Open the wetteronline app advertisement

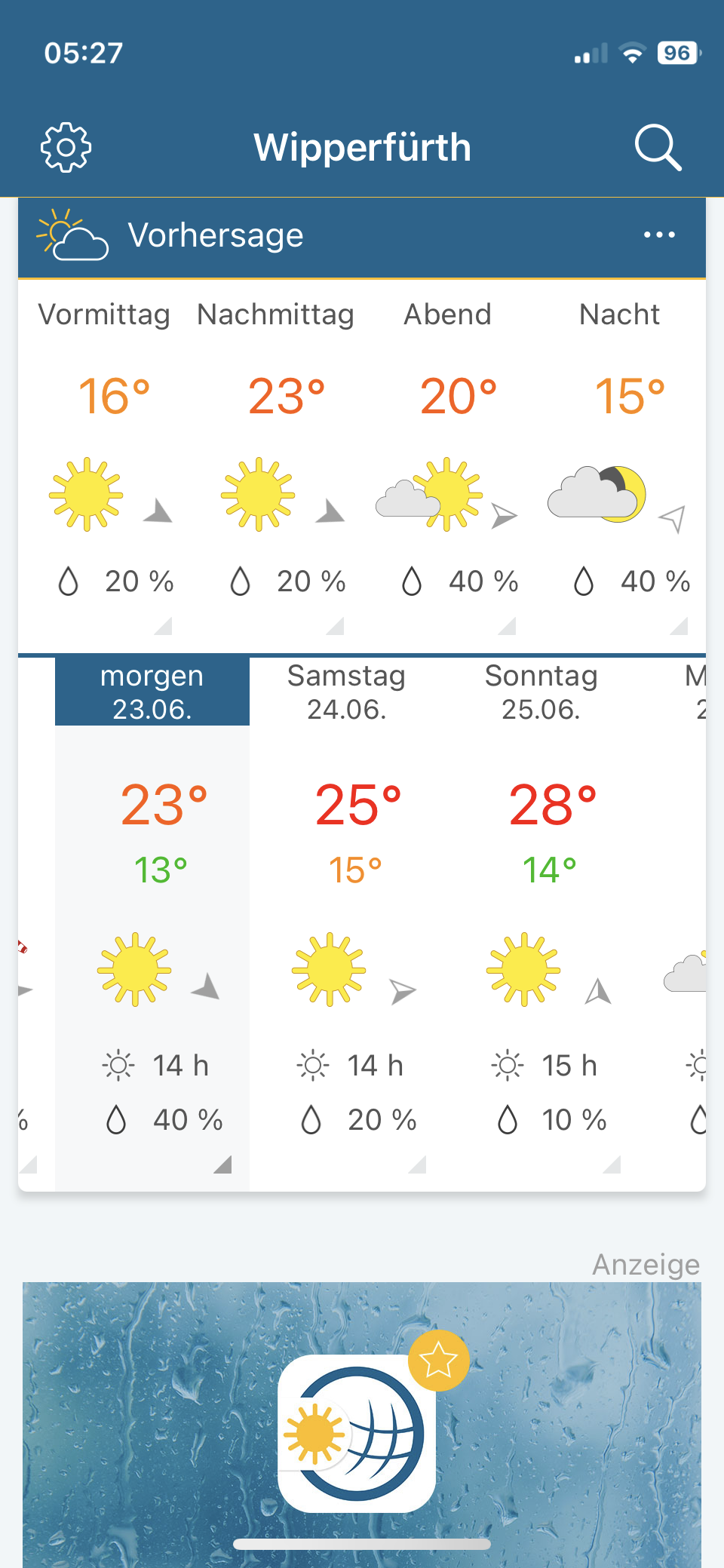pyautogui.click(x=362, y=1425)
